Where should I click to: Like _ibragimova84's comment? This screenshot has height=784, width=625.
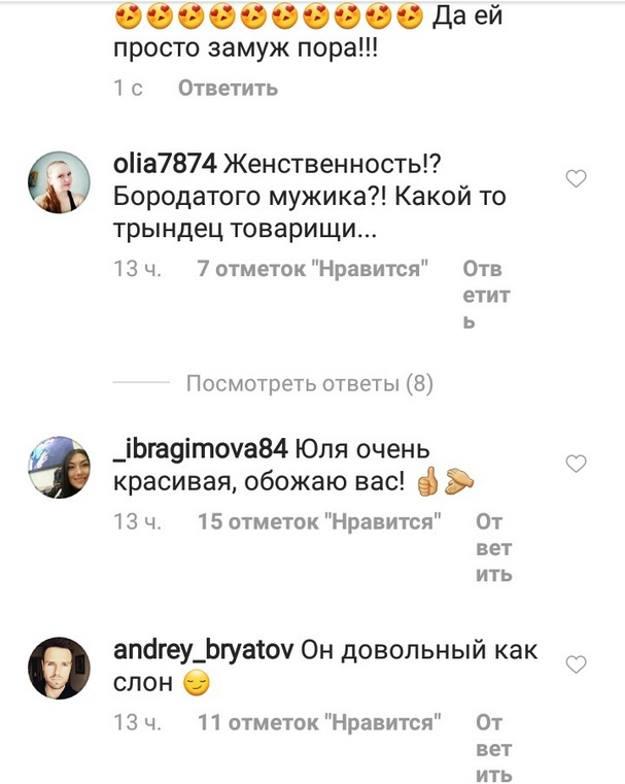click(x=576, y=463)
